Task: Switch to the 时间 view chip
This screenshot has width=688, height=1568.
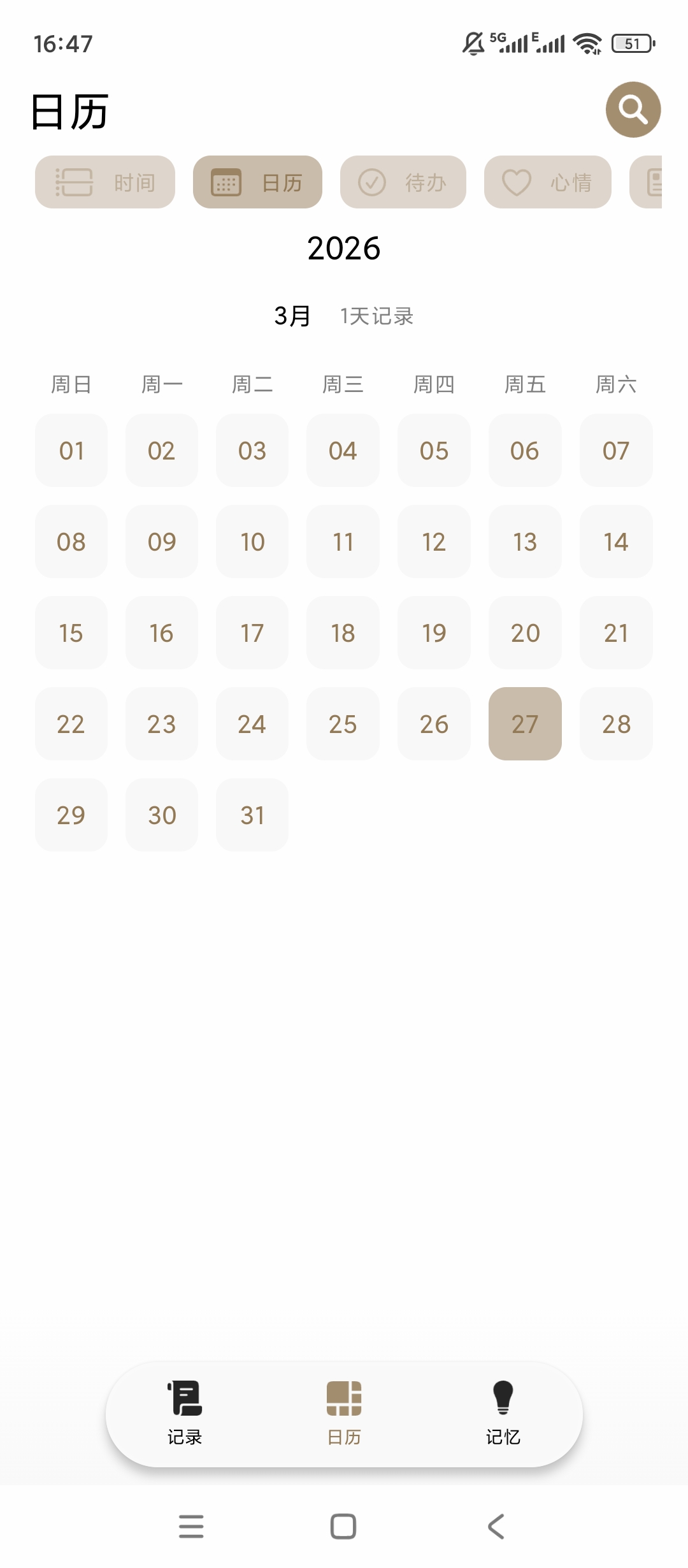Action: pos(105,182)
